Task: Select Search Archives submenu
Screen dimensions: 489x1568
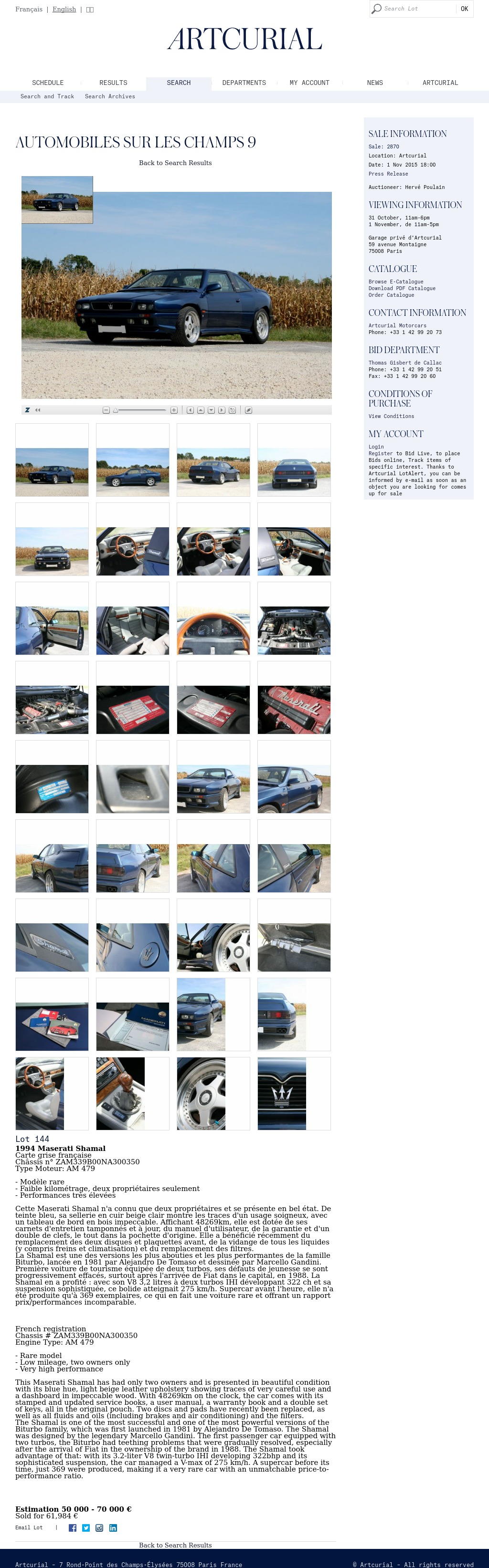Action: click(110, 96)
